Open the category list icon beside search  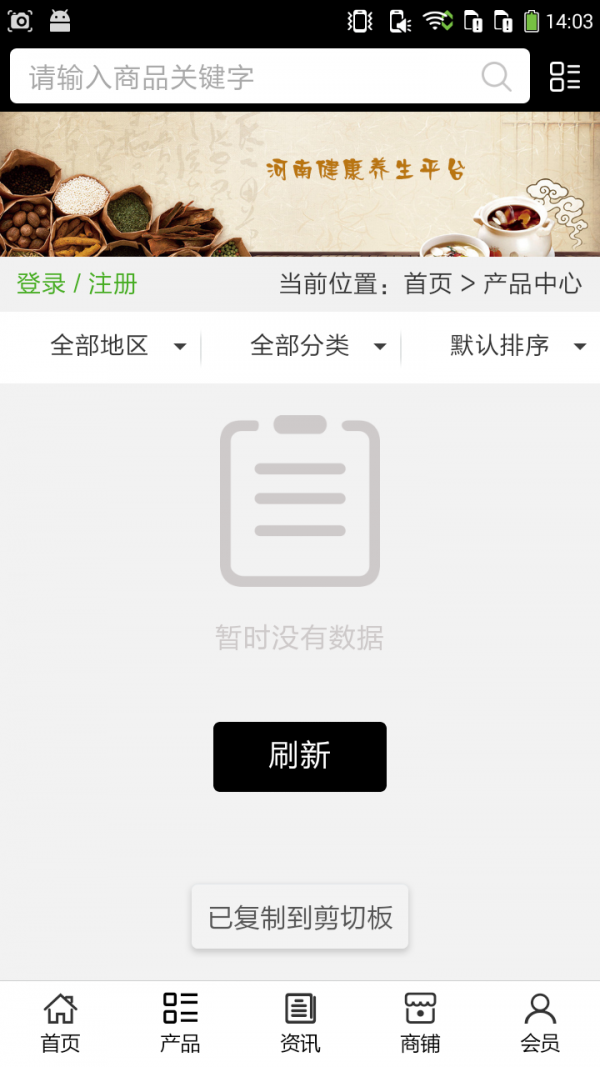click(x=565, y=77)
